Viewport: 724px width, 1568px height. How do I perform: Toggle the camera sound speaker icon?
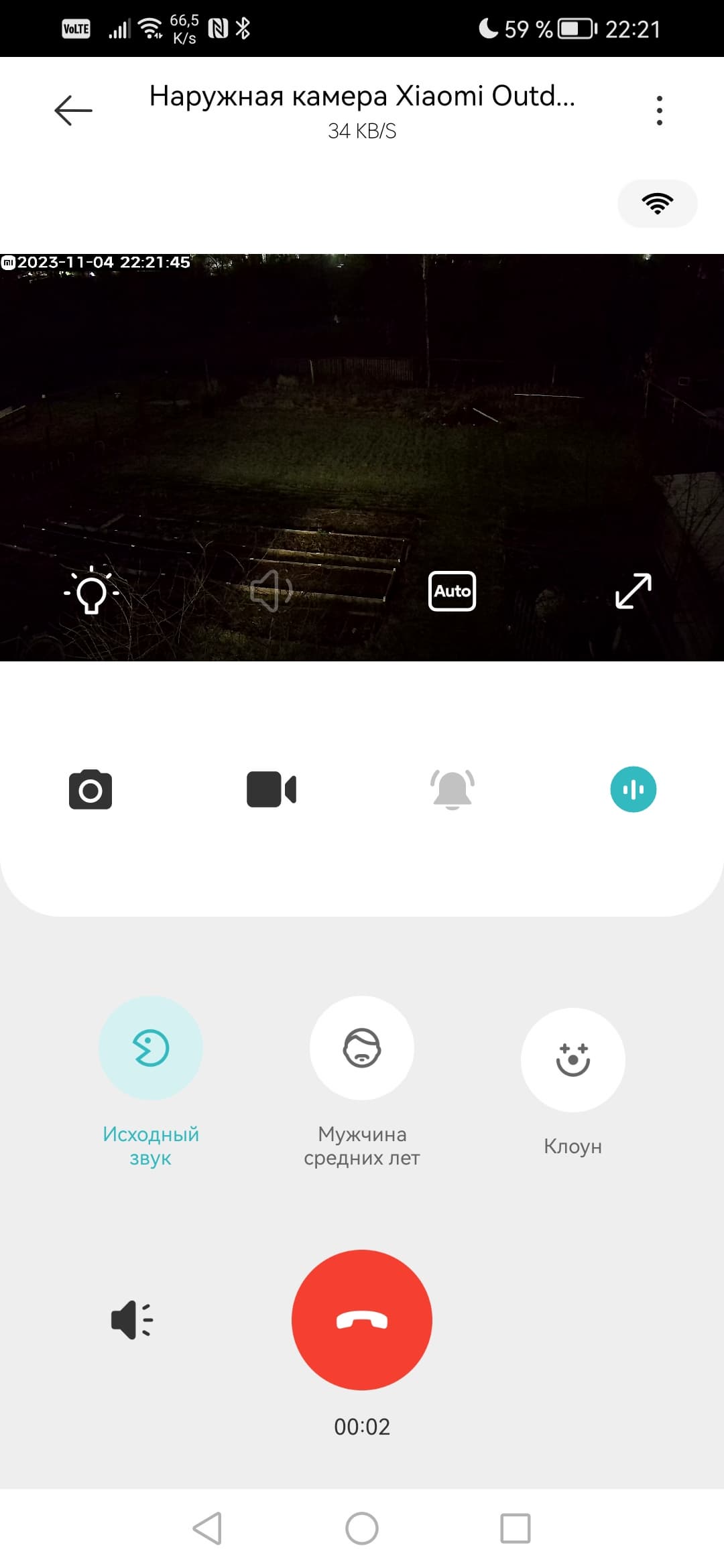click(x=271, y=591)
